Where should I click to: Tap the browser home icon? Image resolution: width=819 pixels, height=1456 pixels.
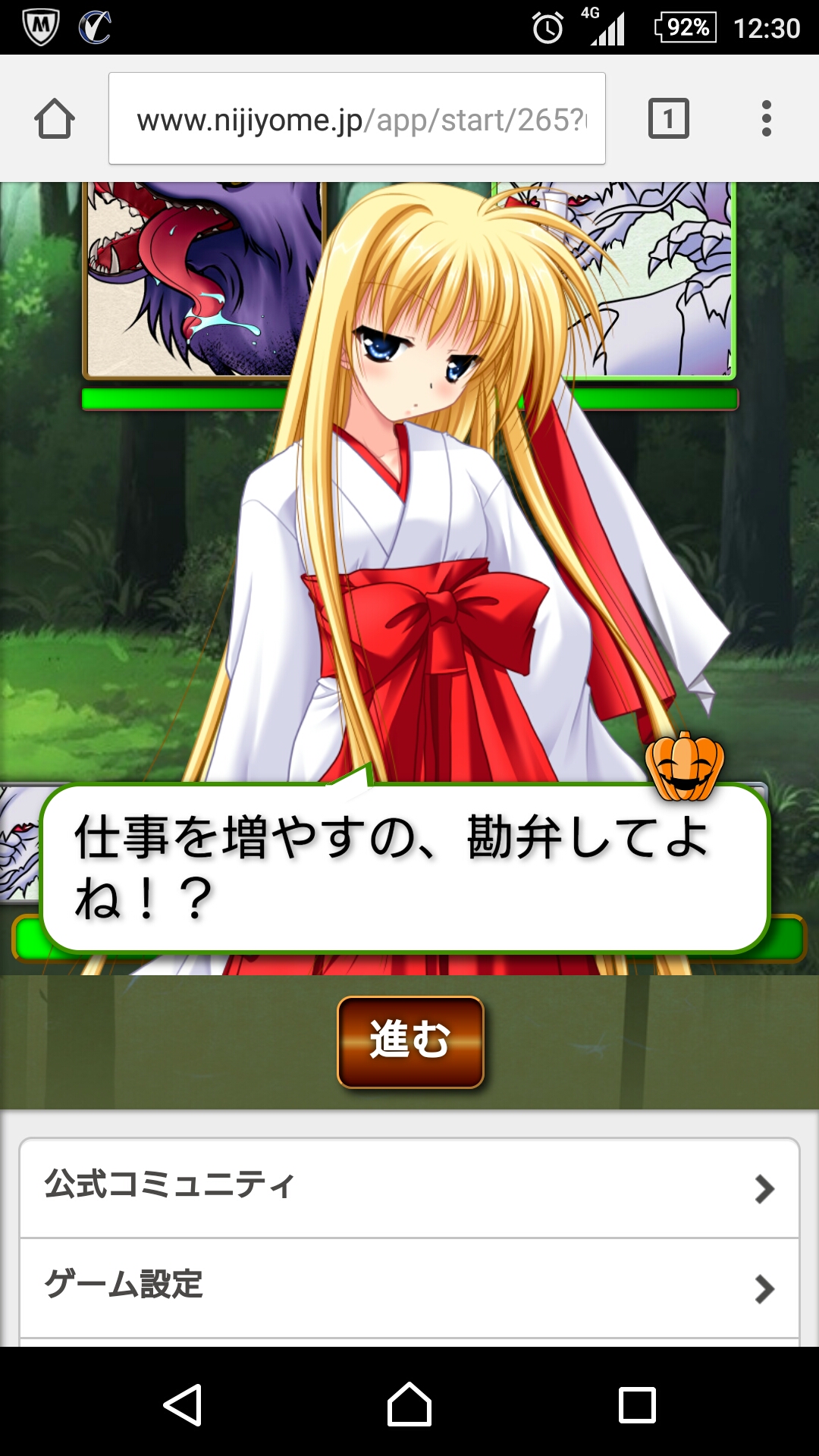pyautogui.click(x=55, y=119)
